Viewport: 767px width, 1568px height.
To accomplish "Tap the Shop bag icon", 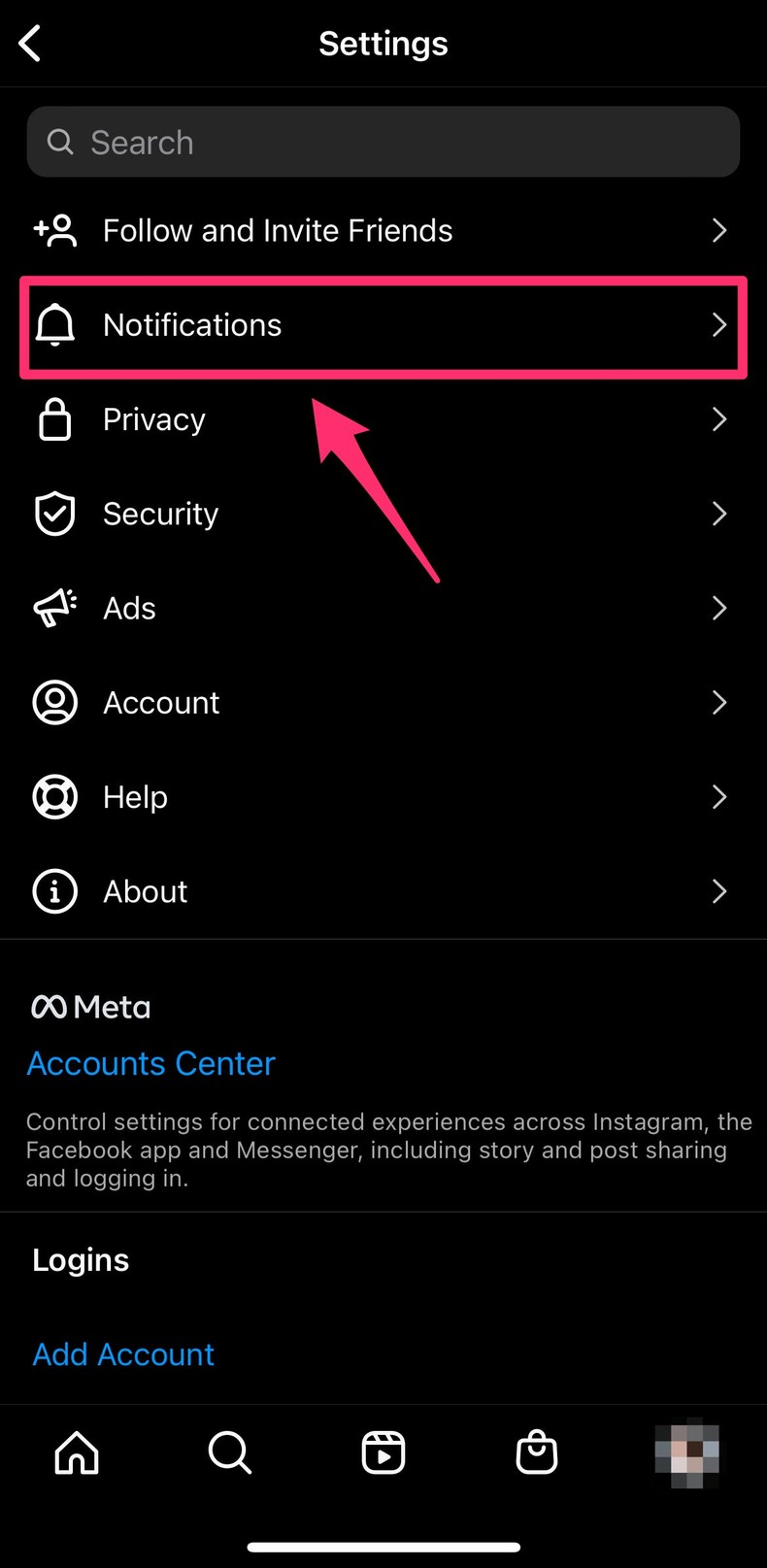I will pyautogui.click(x=536, y=1452).
